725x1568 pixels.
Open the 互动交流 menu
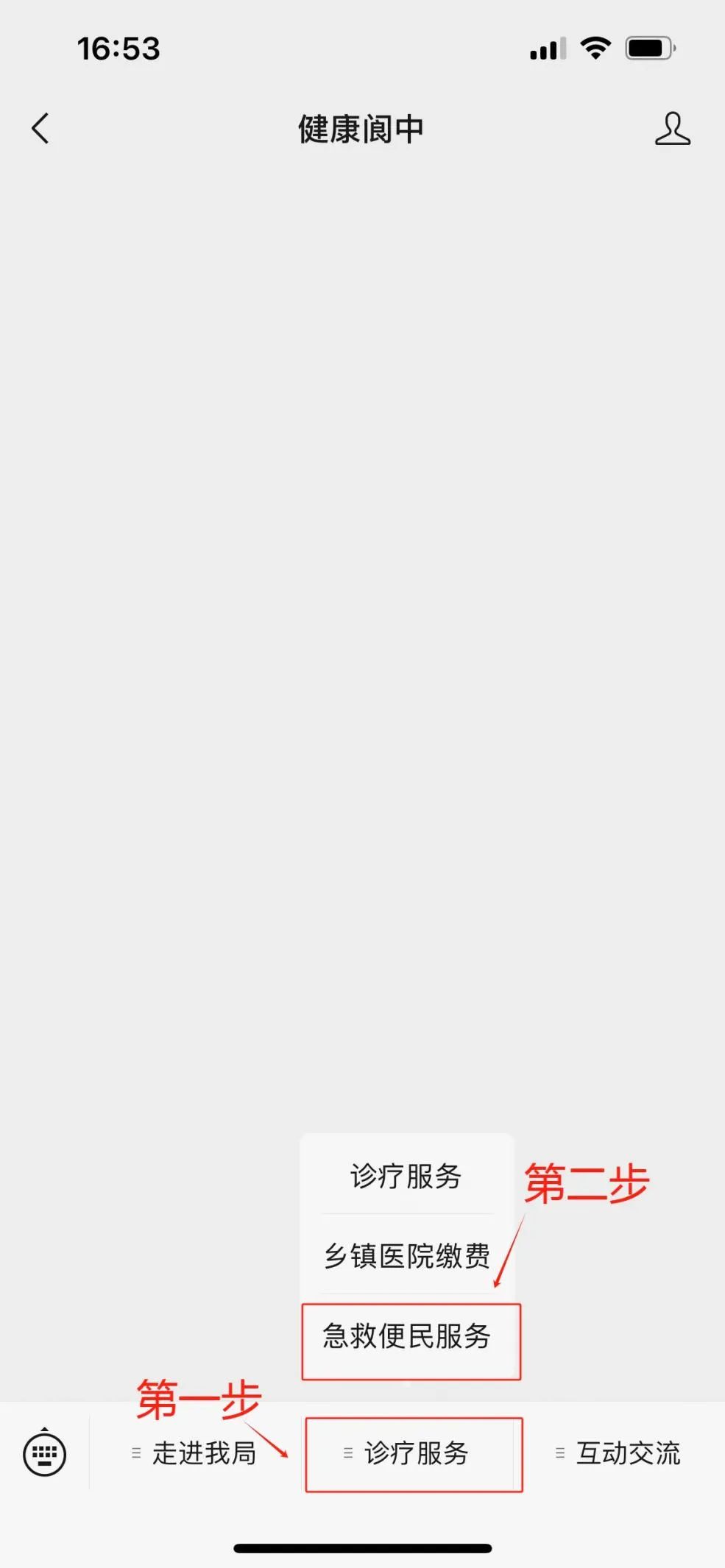[x=618, y=1453]
